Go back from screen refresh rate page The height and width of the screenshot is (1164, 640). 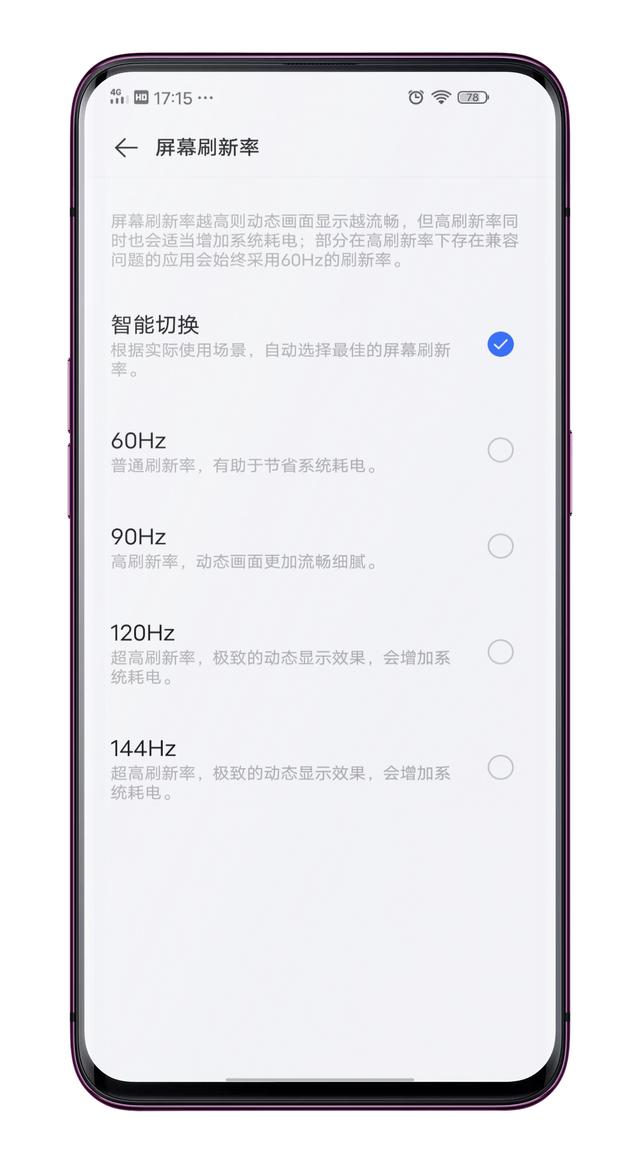pyautogui.click(x=125, y=148)
